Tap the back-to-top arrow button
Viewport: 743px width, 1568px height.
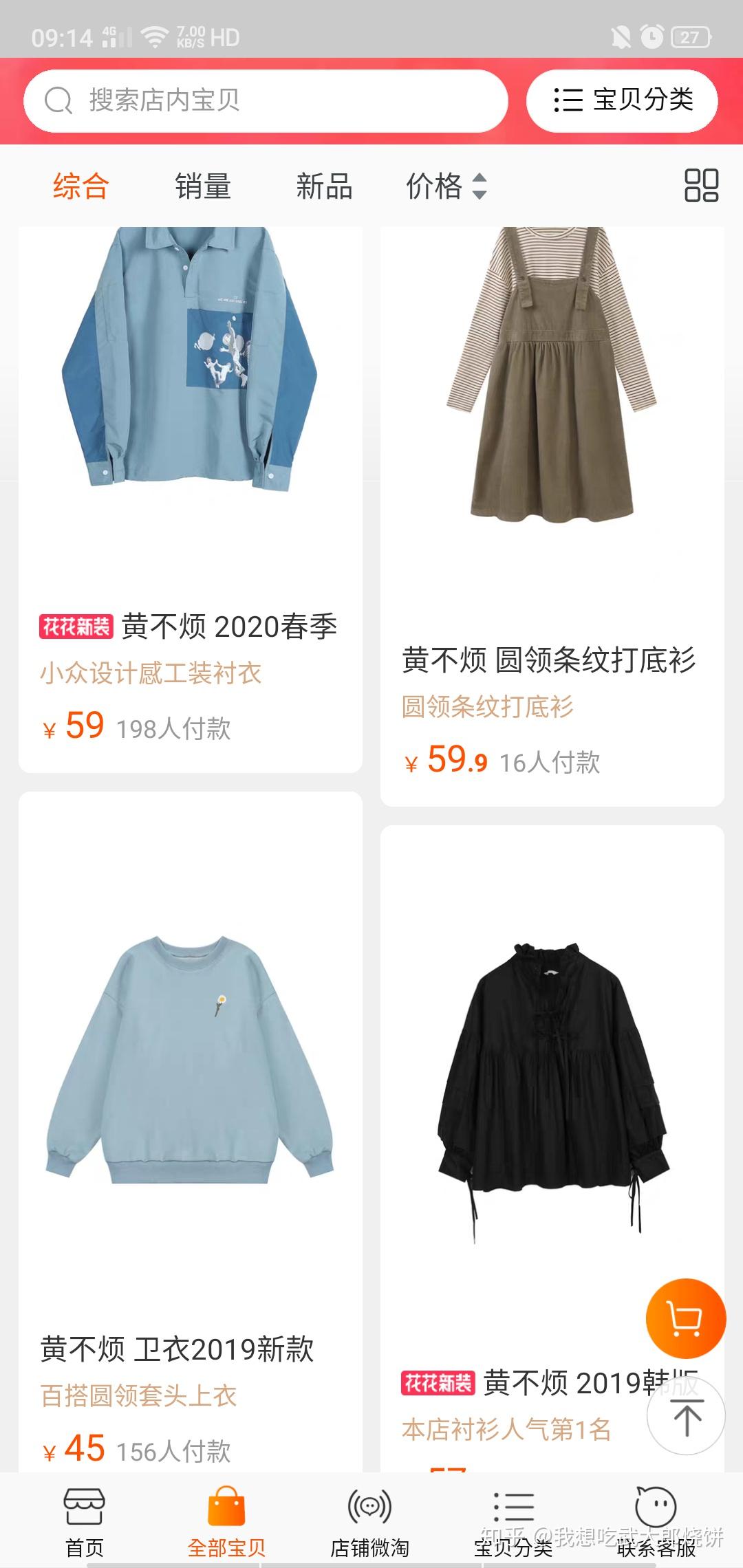point(686,1416)
